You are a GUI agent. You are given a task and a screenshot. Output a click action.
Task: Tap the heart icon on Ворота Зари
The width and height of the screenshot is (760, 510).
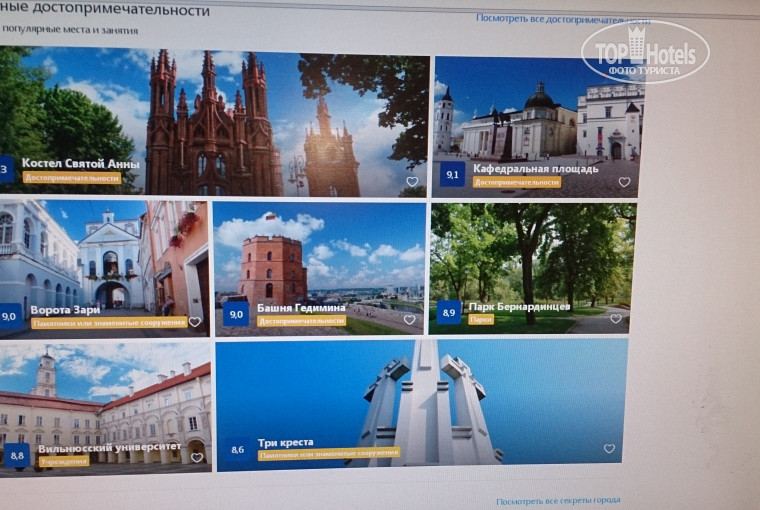click(x=195, y=322)
